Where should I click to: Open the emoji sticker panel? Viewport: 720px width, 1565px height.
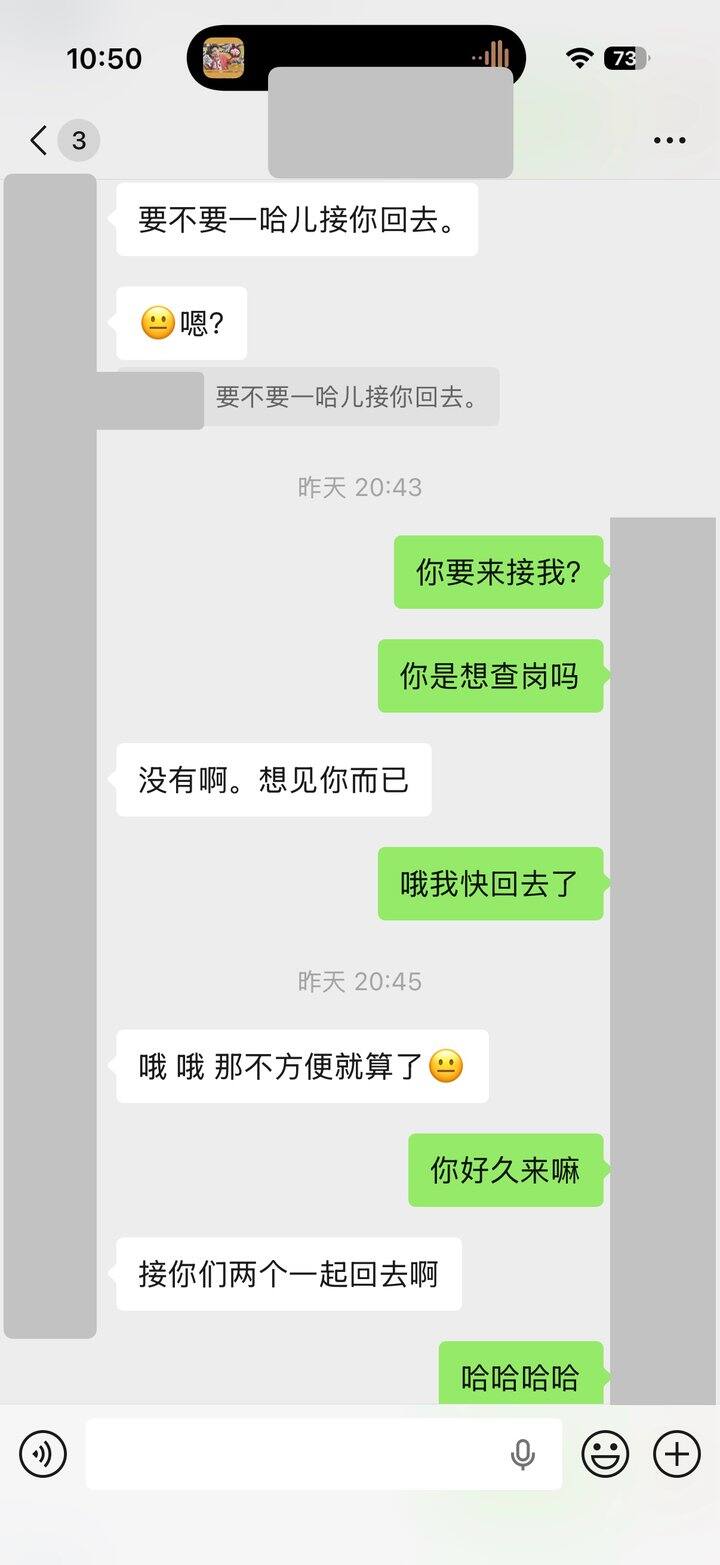pos(606,1453)
